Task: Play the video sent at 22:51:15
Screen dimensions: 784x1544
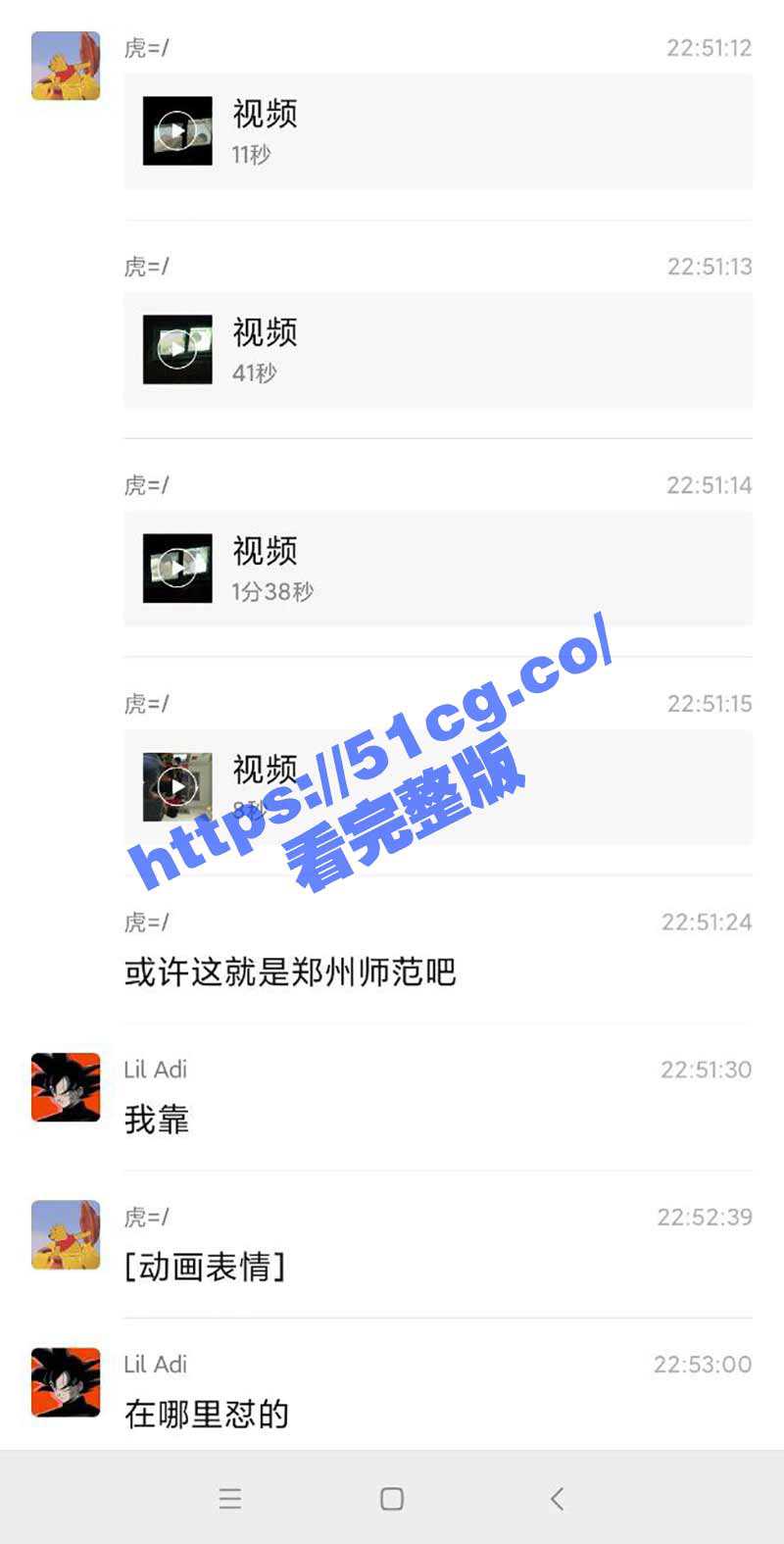Action: (x=177, y=786)
